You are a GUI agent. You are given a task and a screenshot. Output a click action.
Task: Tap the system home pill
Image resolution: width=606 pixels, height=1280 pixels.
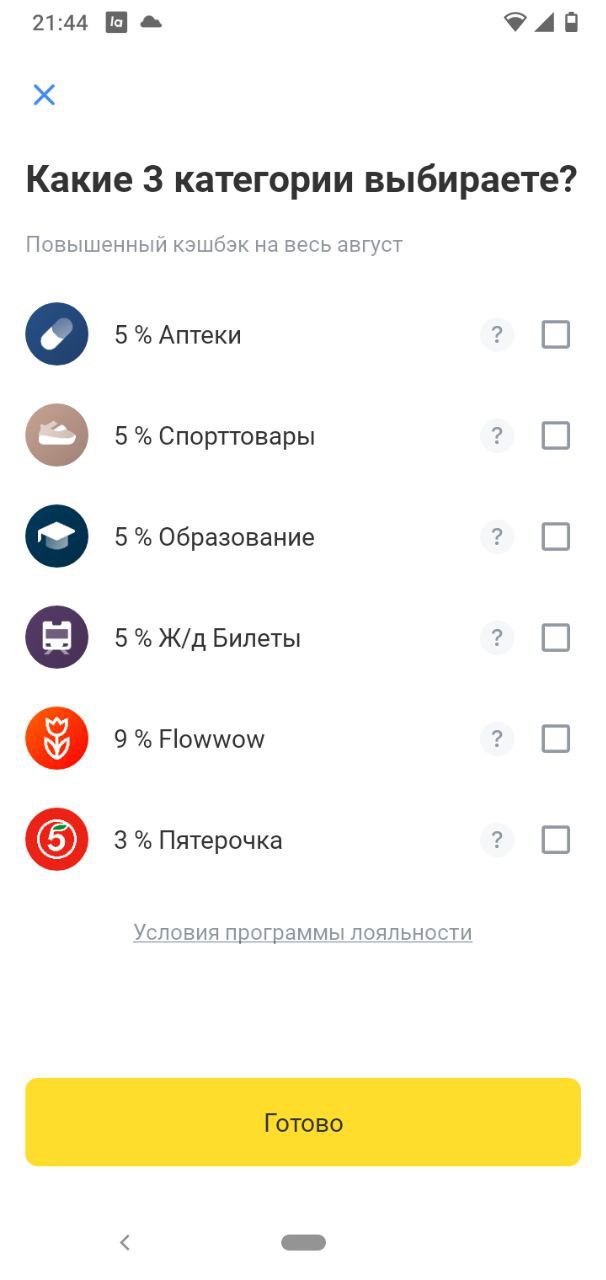(303, 1242)
